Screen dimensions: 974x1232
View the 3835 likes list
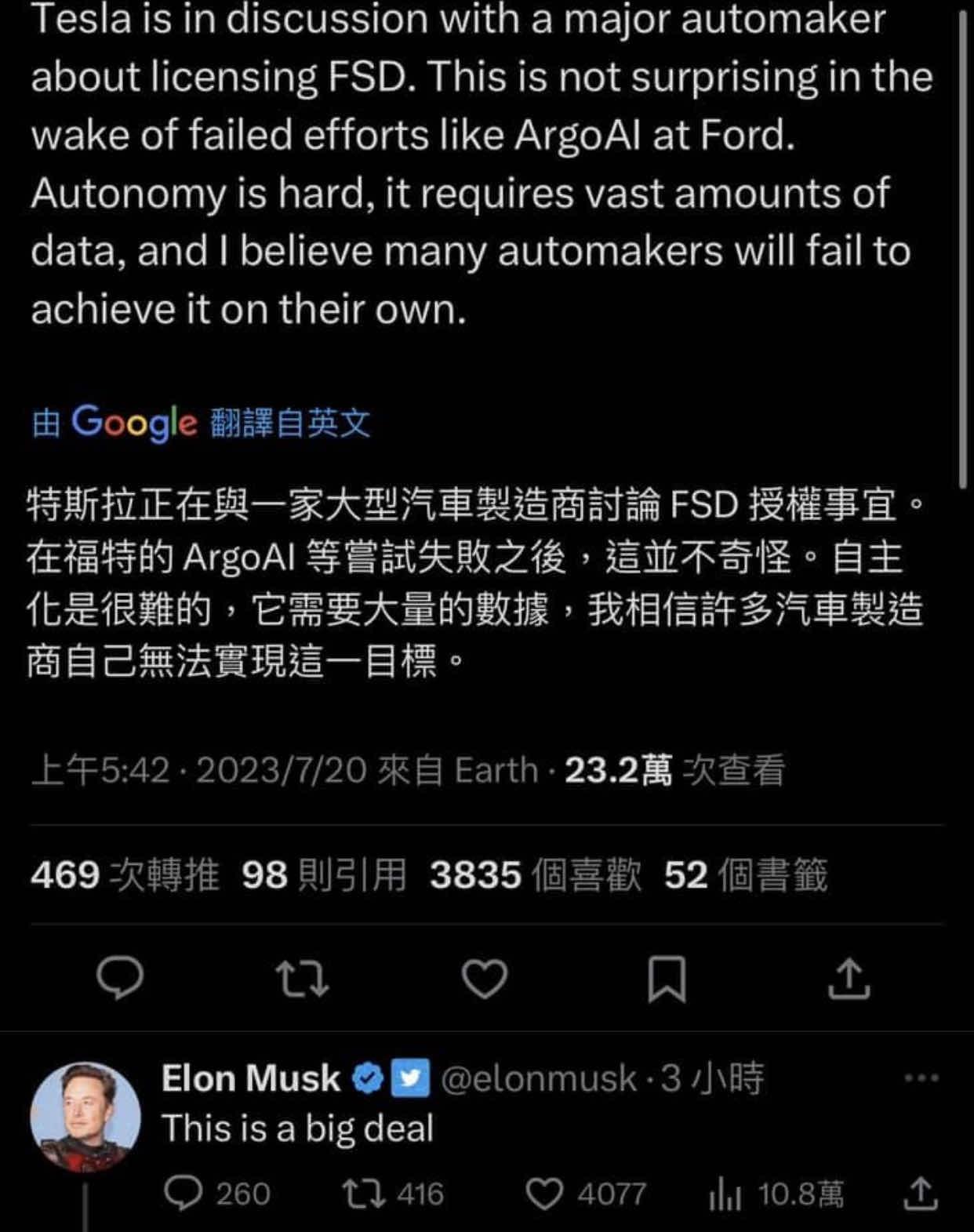[535, 874]
